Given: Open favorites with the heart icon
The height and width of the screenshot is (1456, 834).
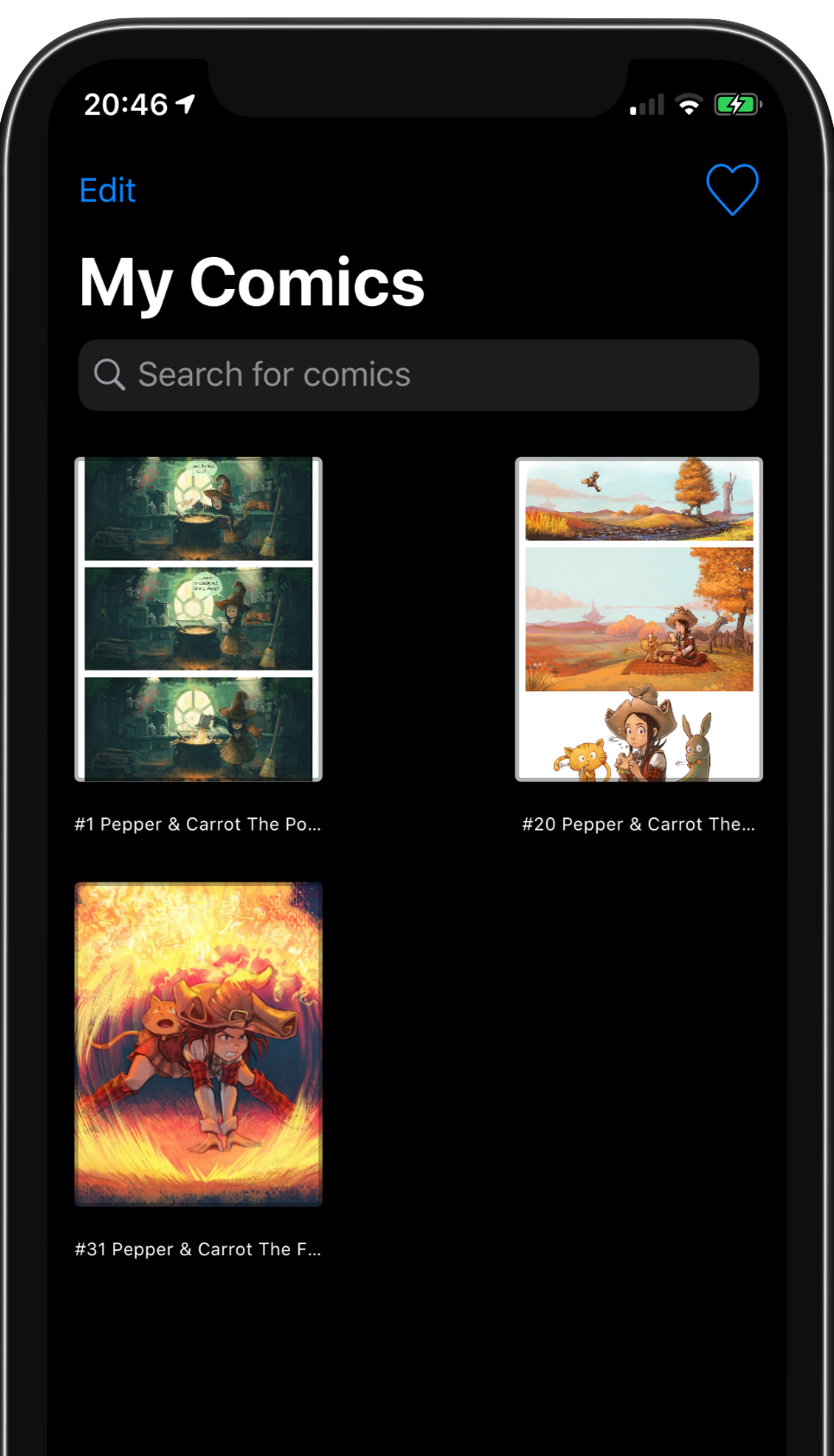Looking at the screenshot, I should click(x=732, y=189).
